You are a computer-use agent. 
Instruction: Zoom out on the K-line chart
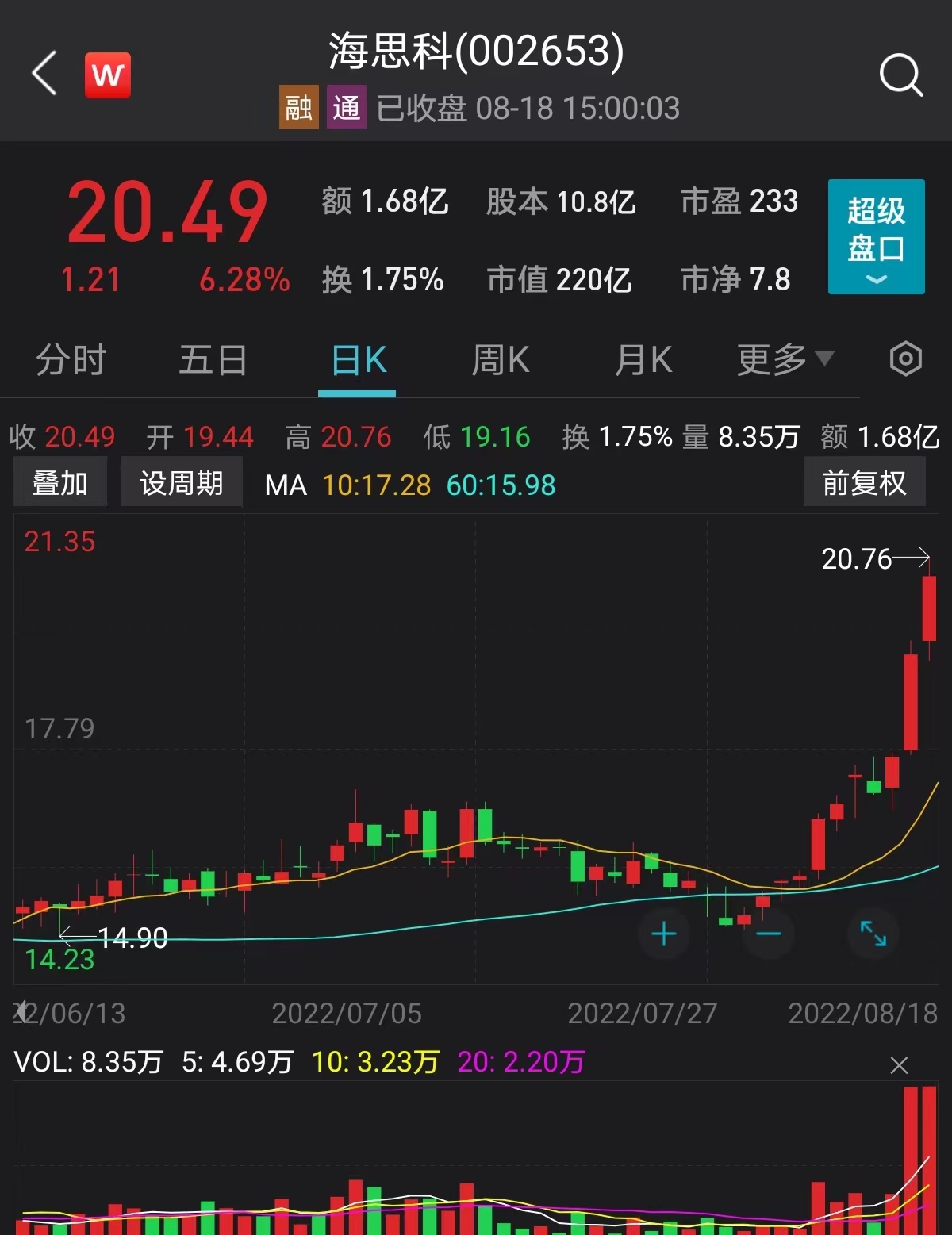769,934
